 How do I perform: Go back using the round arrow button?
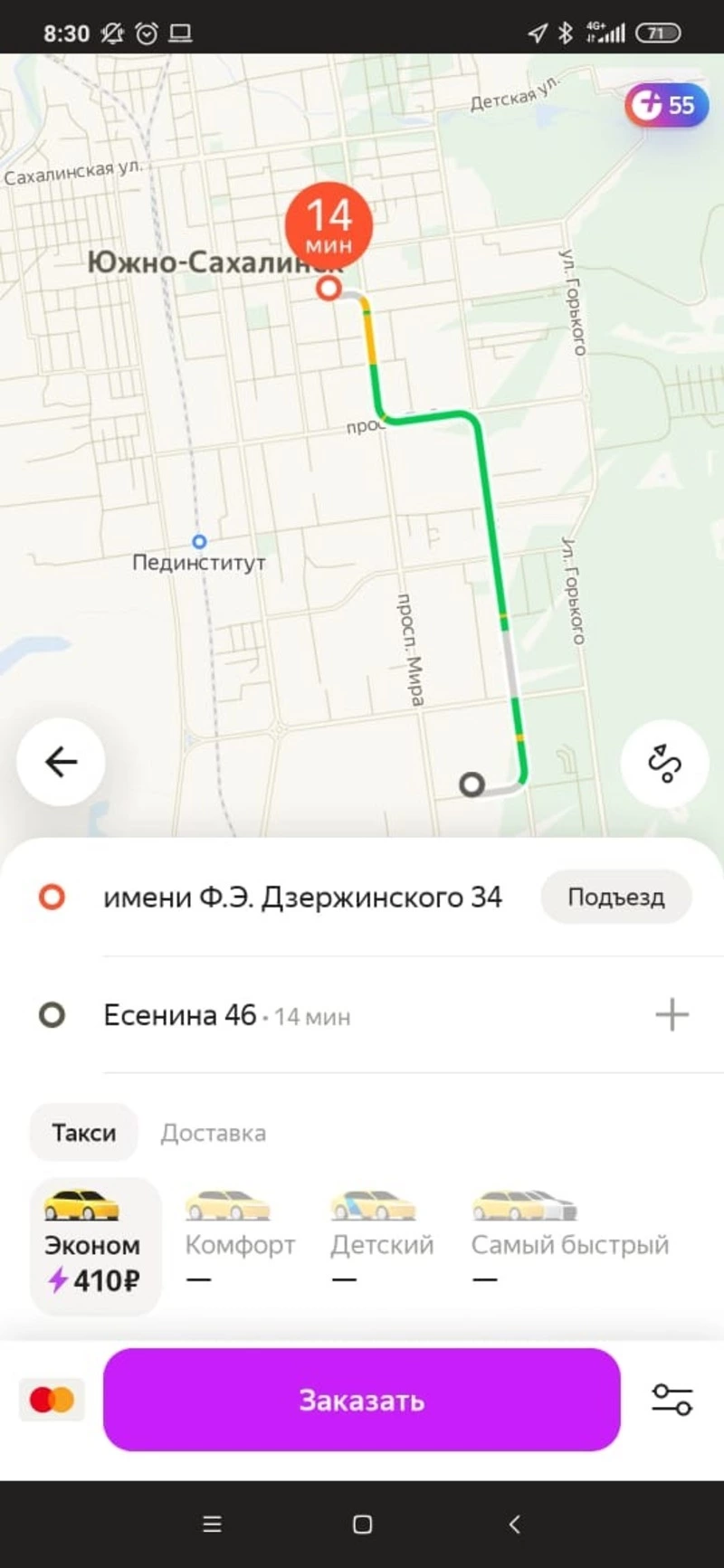61,762
